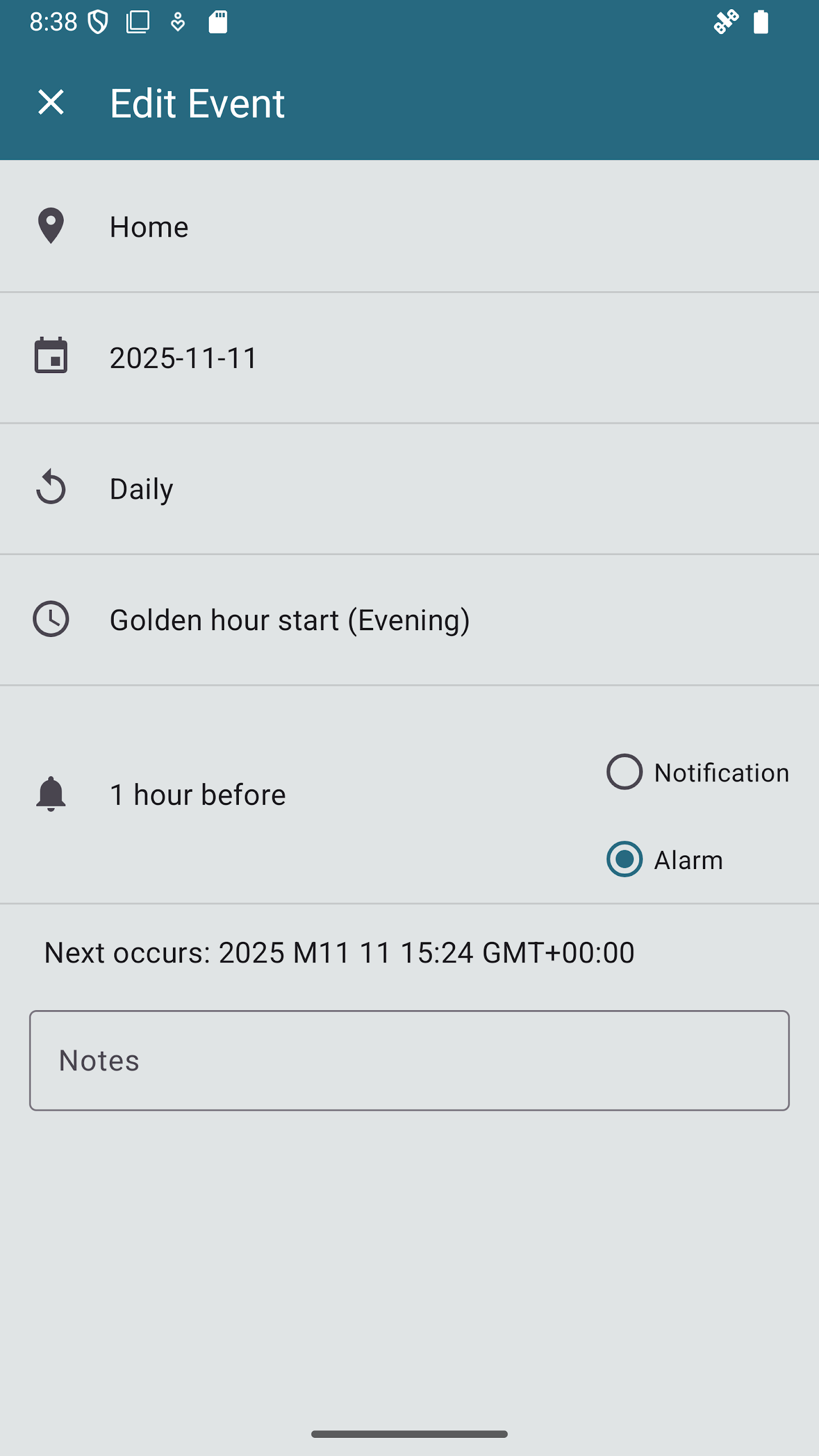Choose the Alarm reminder type

point(624,859)
